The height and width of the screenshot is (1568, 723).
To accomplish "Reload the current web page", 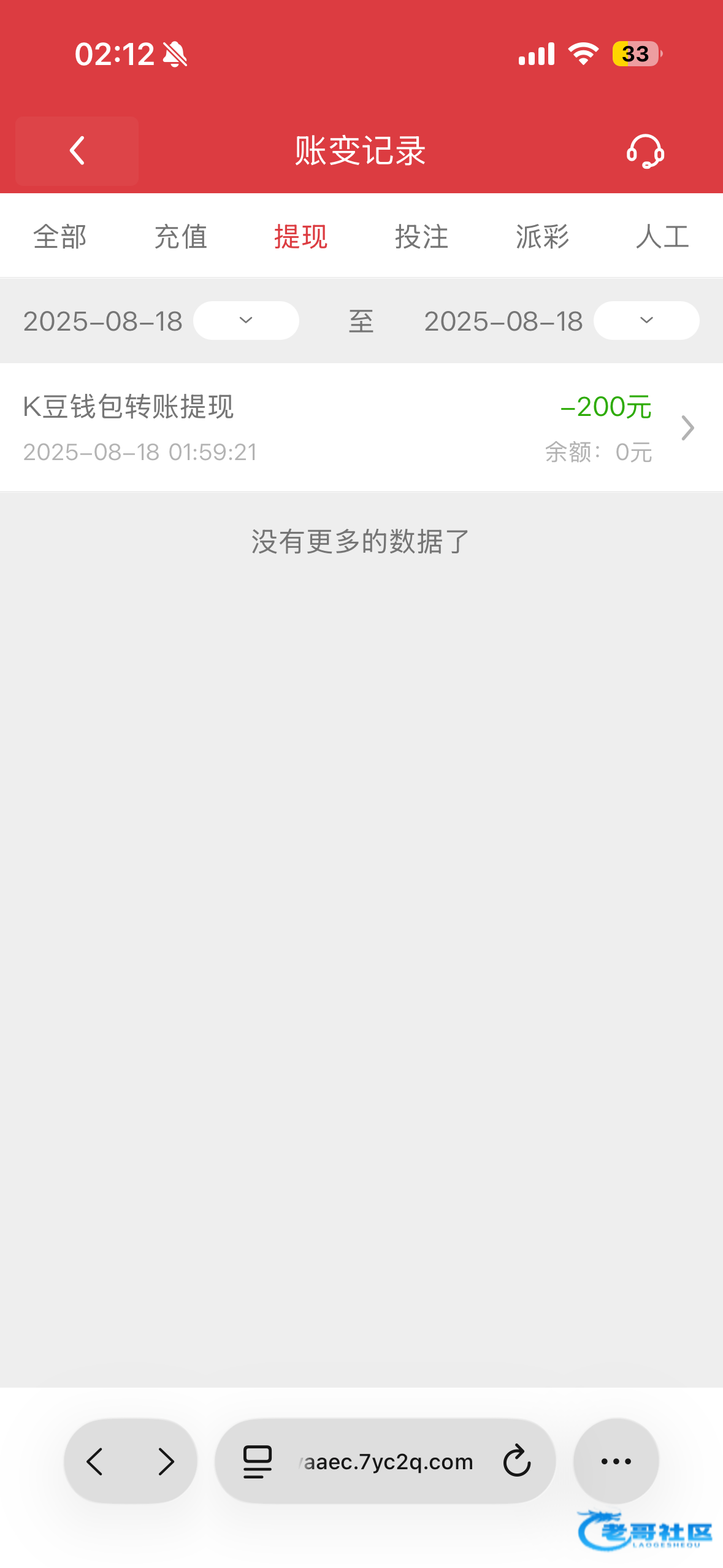I will point(517,1461).
